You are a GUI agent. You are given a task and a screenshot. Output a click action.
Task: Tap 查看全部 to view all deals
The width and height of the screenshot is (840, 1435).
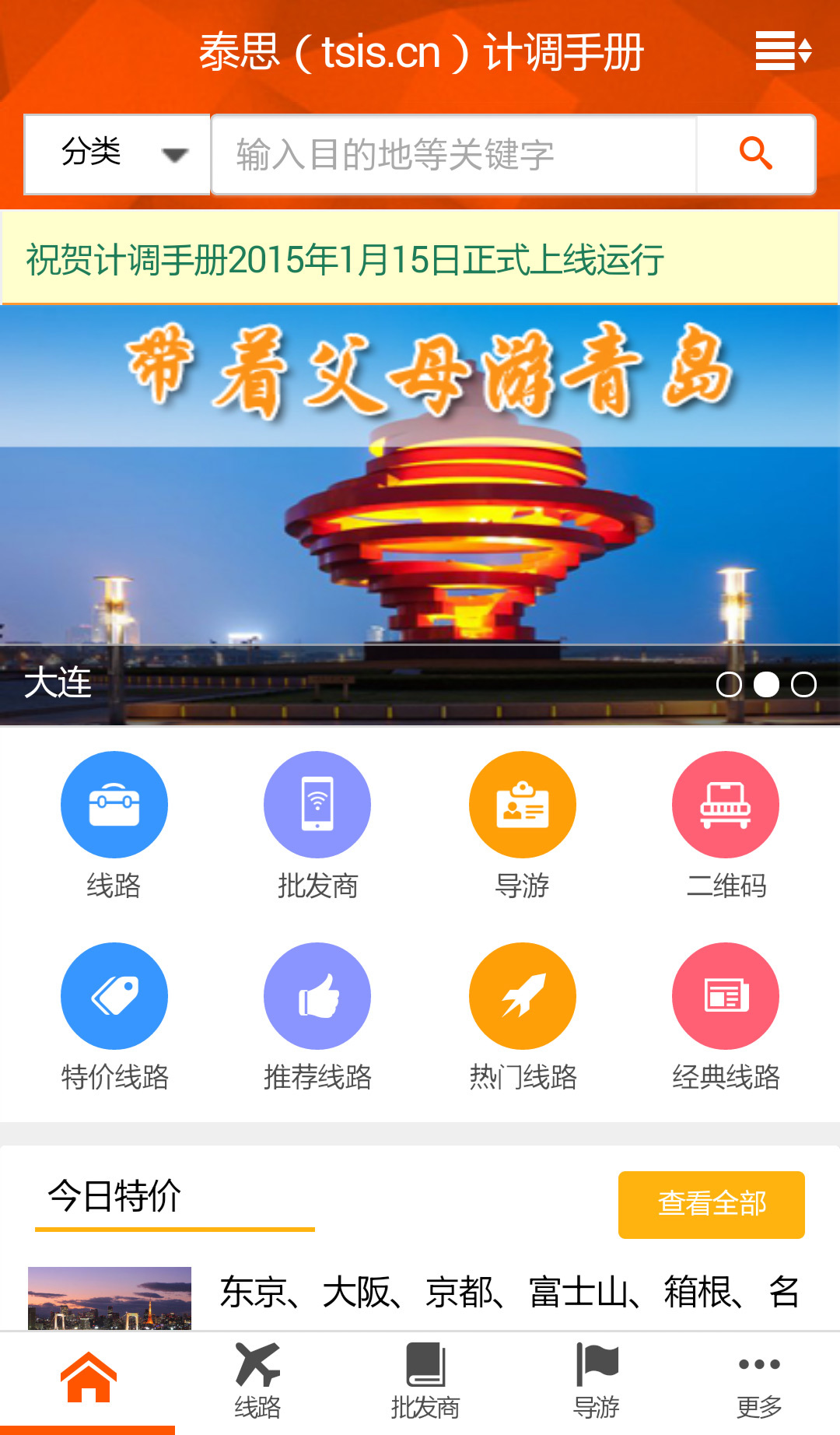[711, 1204]
